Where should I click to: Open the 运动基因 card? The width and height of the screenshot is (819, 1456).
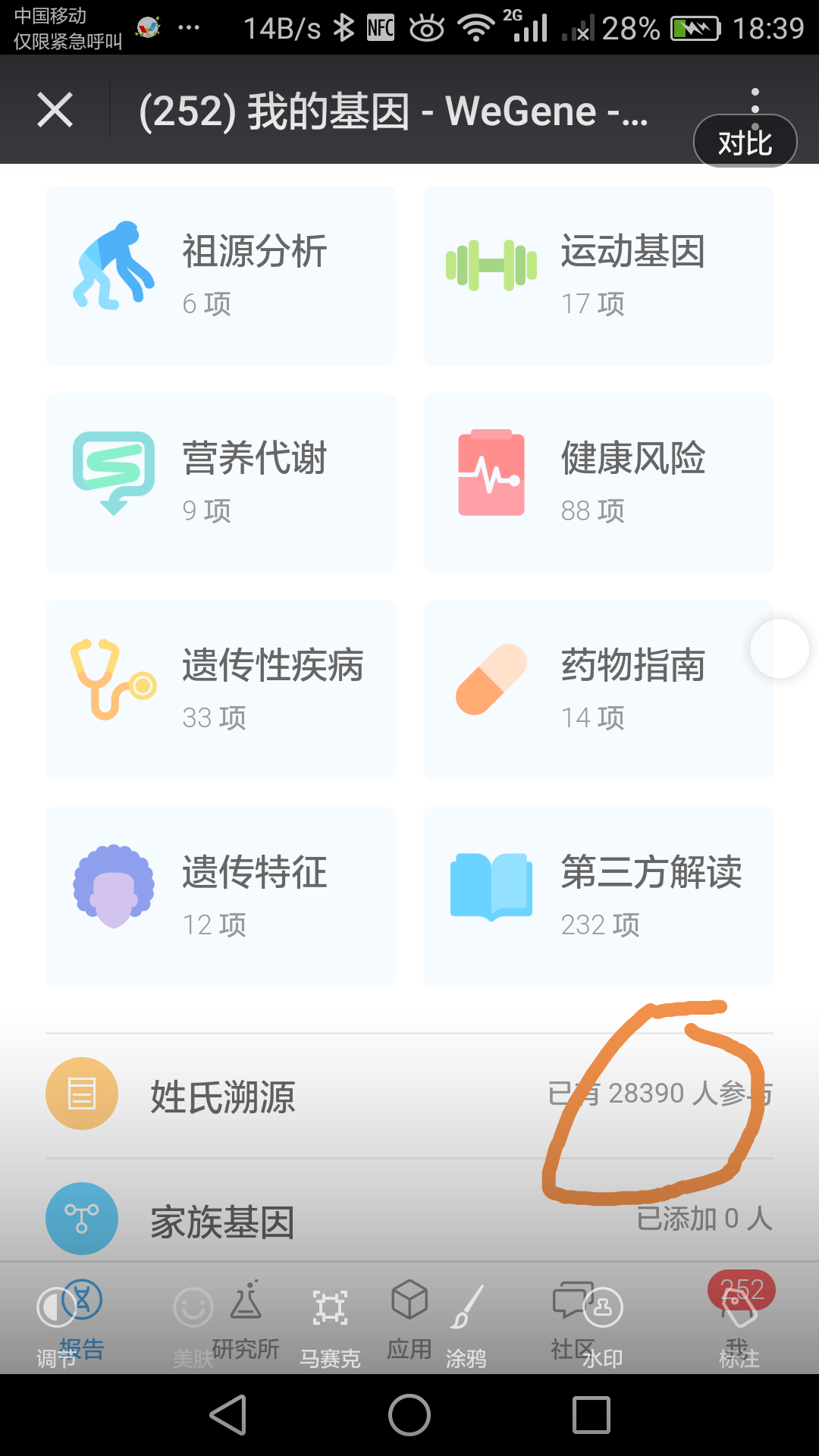[x=598, y=275]
